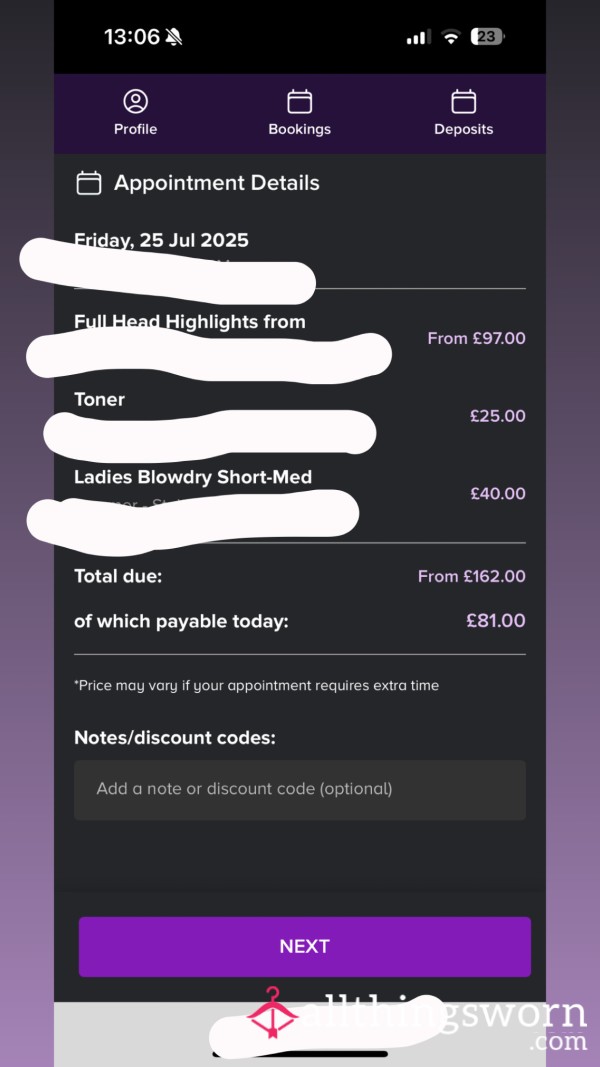Go to the Deposits tab
This screenshot has width=600, height=1067.
point(463,113)
